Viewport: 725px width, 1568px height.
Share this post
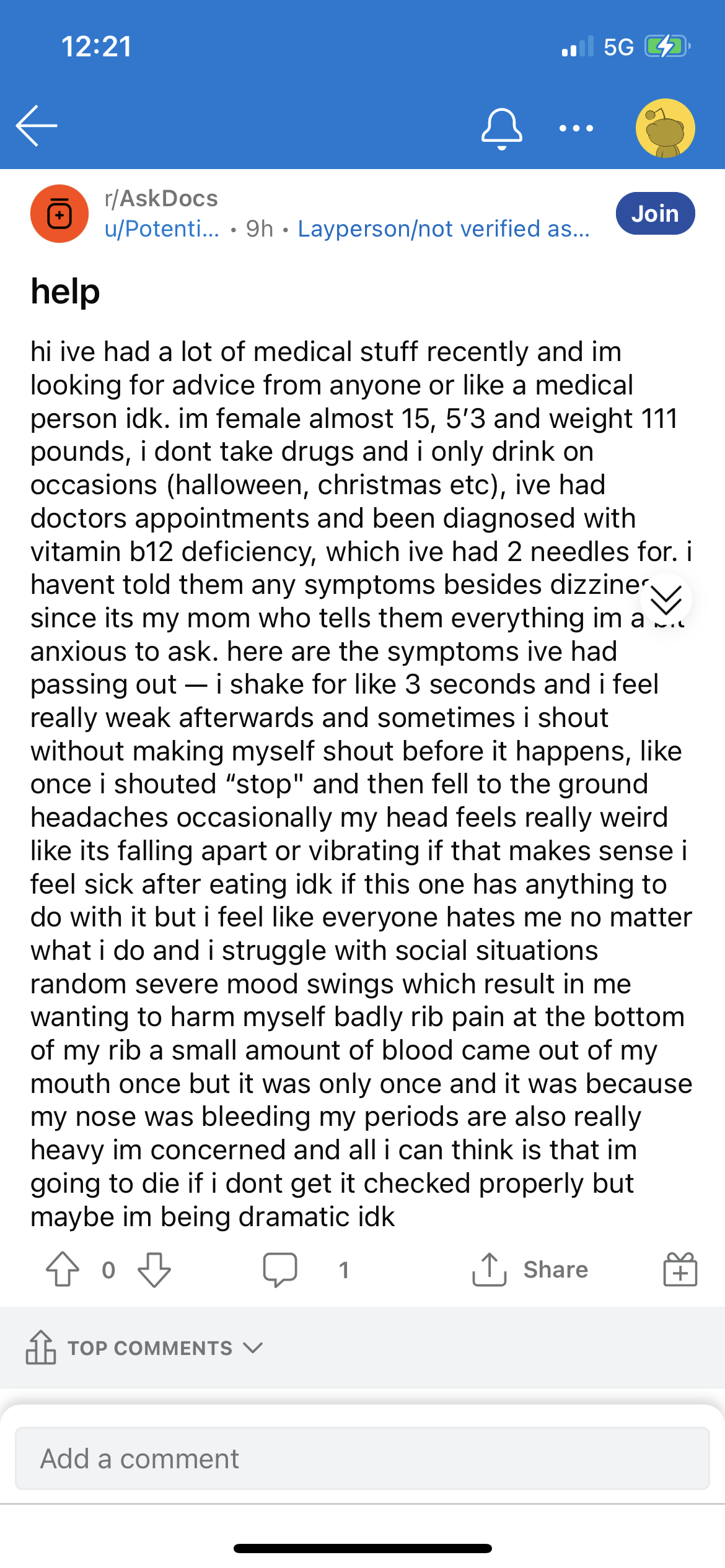[530, 1270]
